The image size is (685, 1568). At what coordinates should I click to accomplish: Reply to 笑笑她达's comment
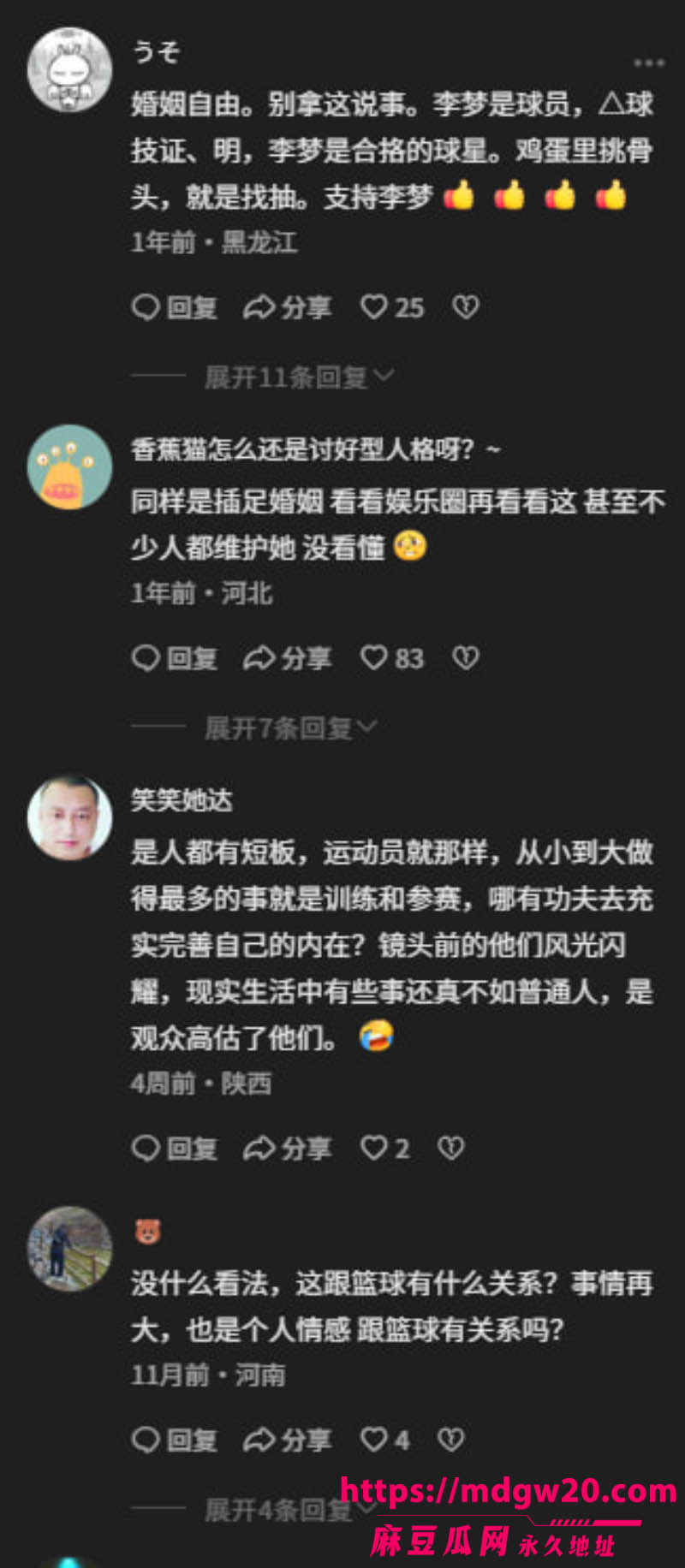pos(175,1148)
